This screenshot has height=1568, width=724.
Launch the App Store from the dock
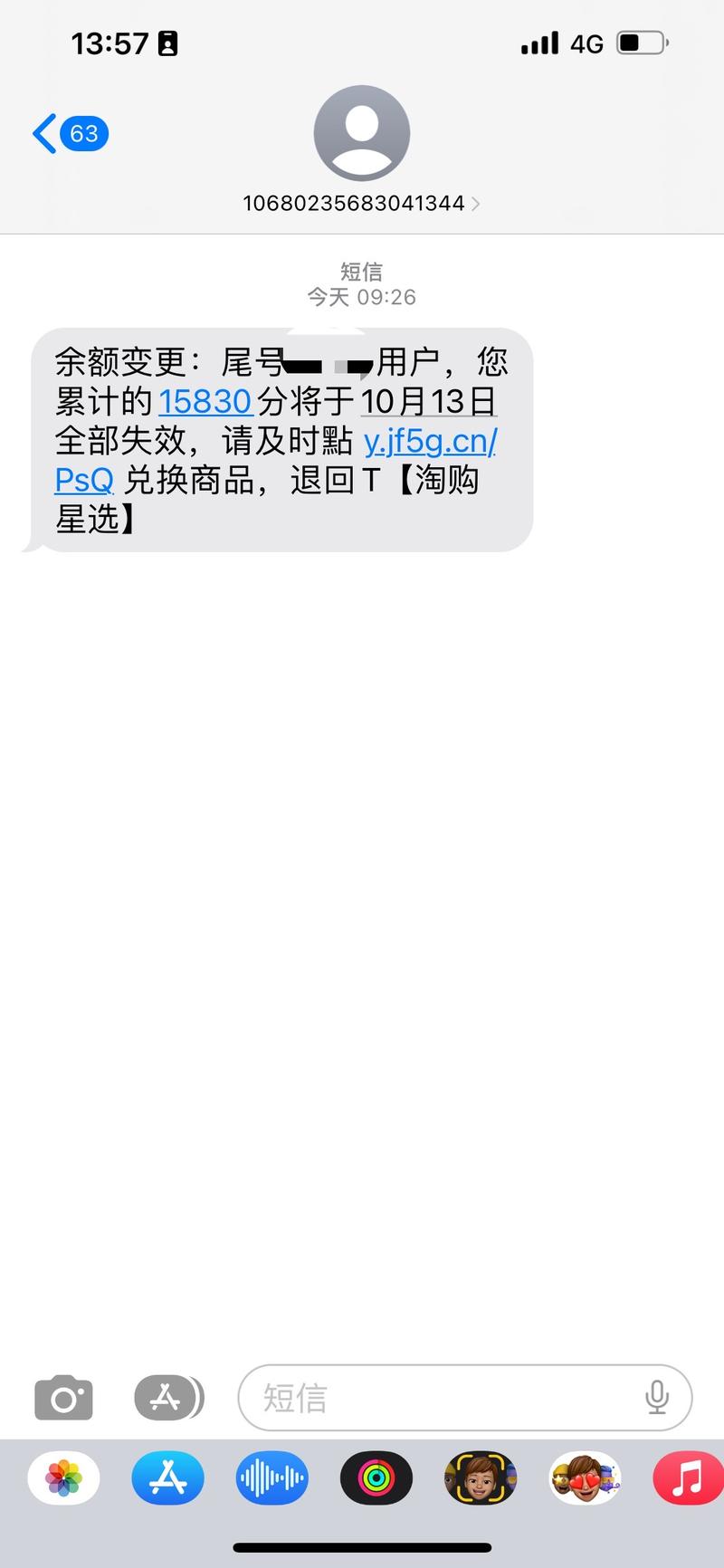point(167,1477)
